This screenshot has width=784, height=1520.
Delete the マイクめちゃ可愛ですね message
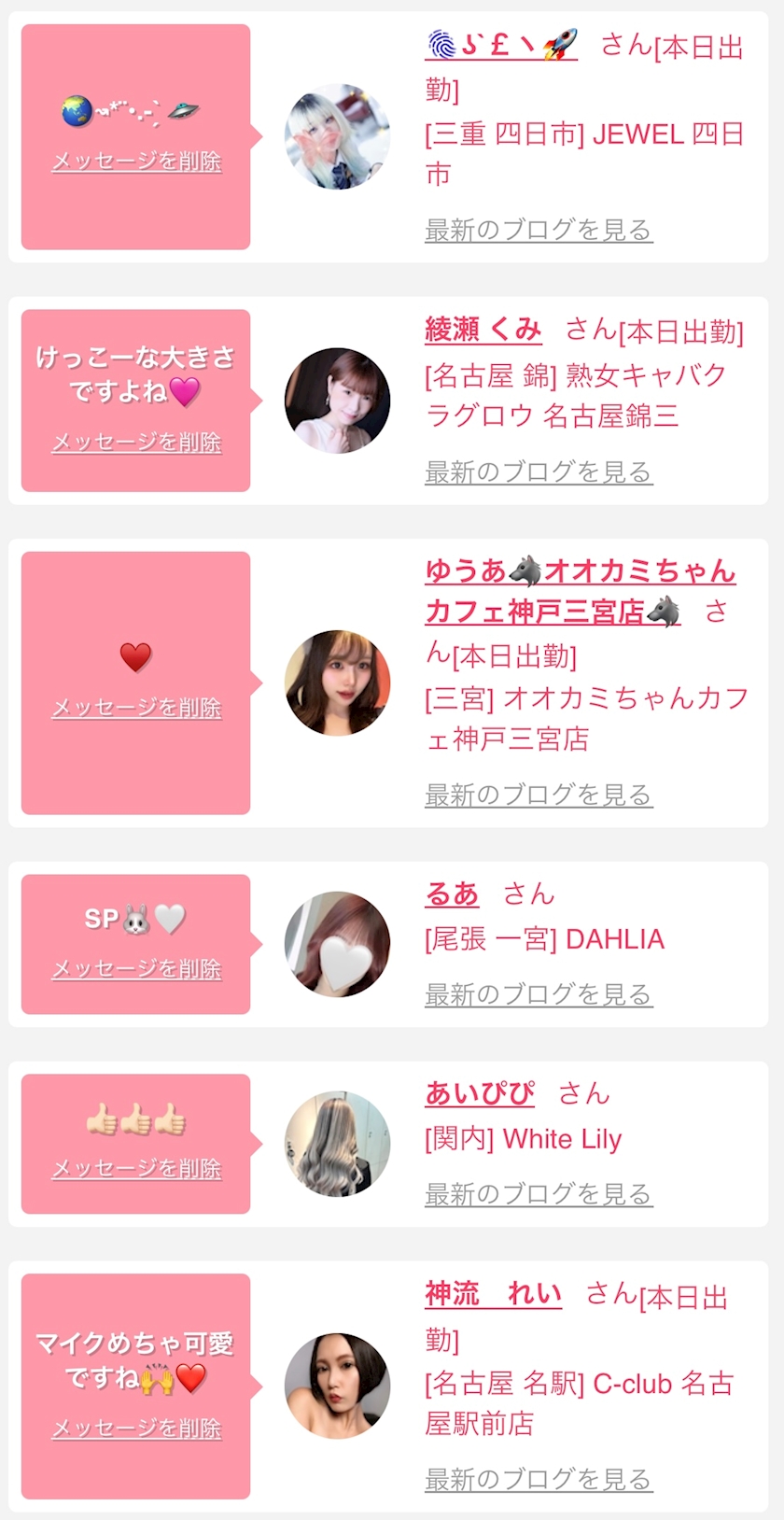point(136,1429)
